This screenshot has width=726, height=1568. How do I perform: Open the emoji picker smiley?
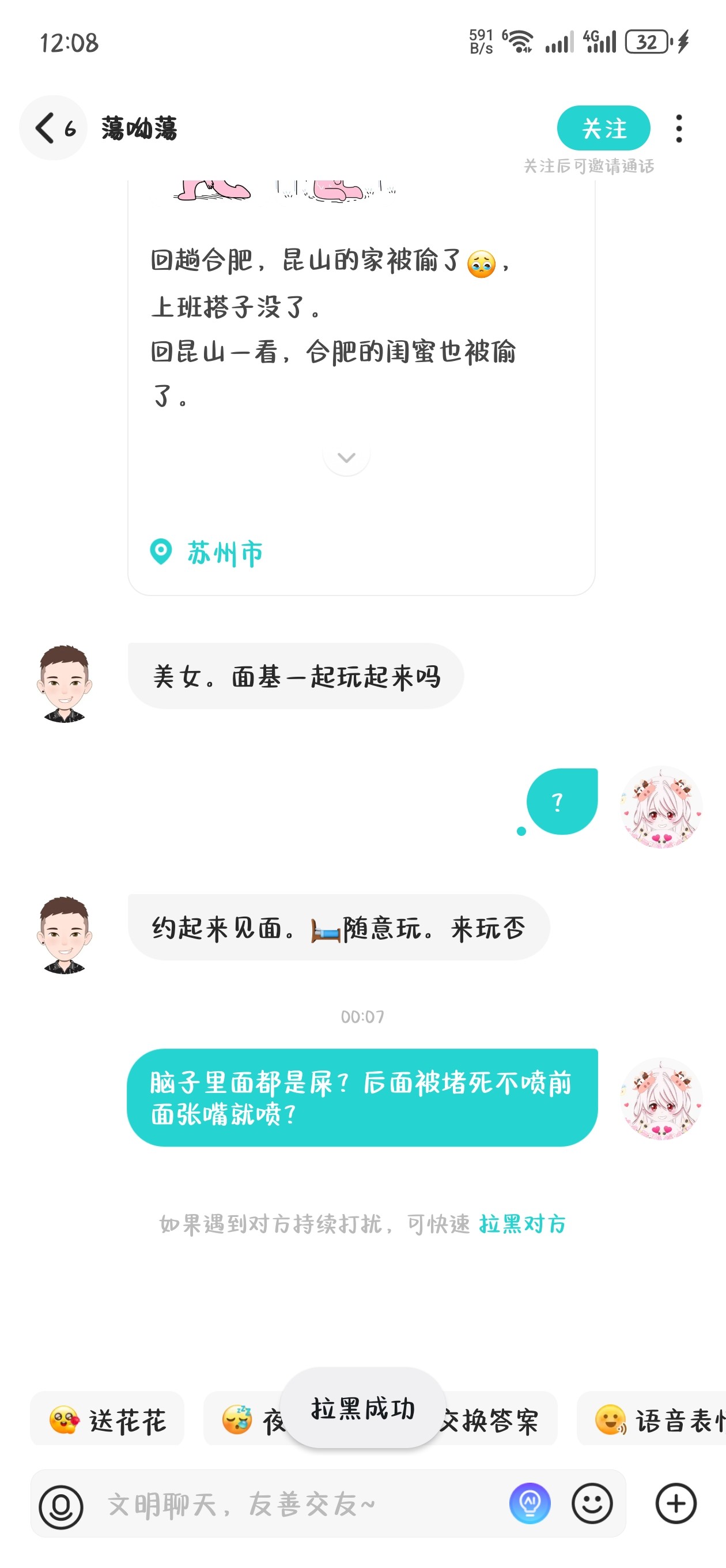pyautogui.click(x=592, y=1503)
